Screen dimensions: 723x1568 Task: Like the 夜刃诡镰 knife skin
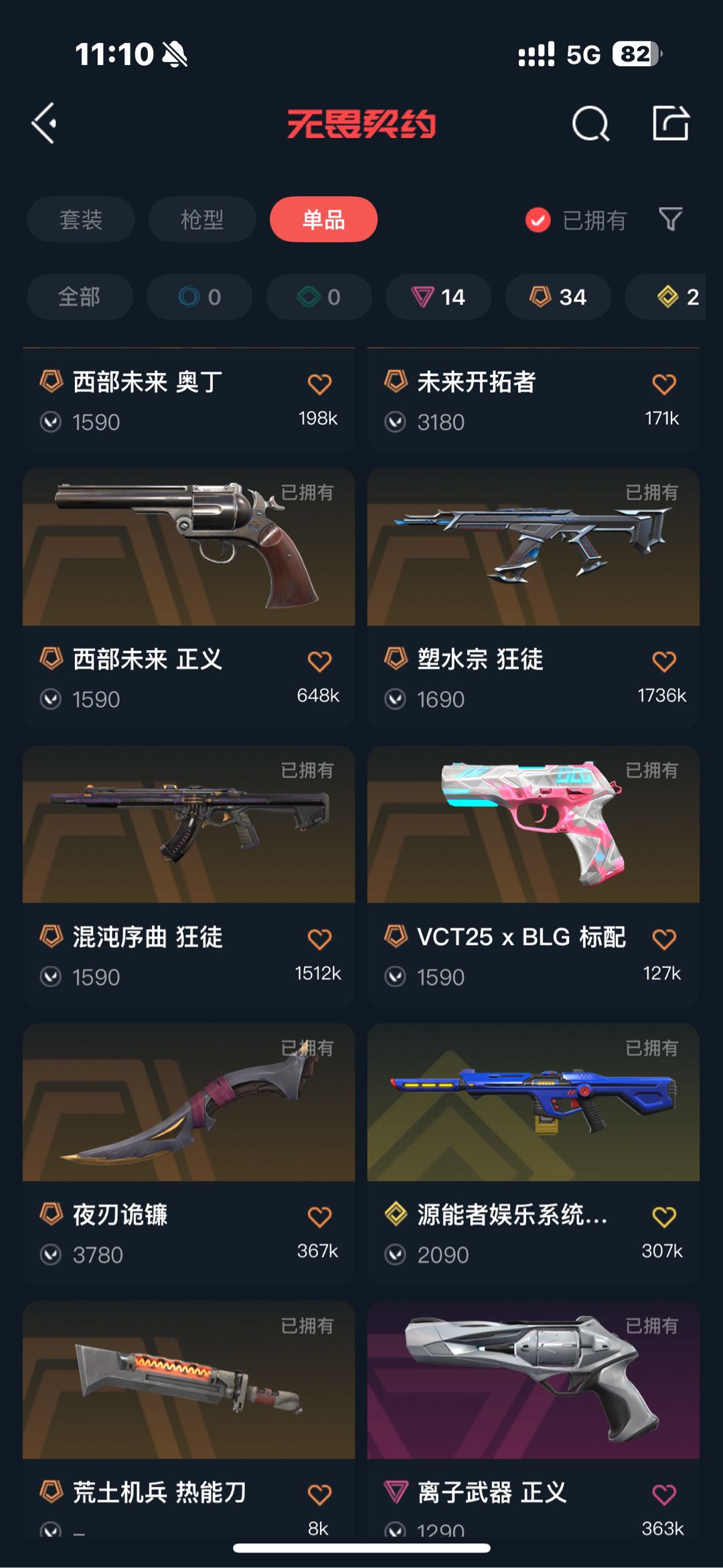click(x=319, y=1217)
